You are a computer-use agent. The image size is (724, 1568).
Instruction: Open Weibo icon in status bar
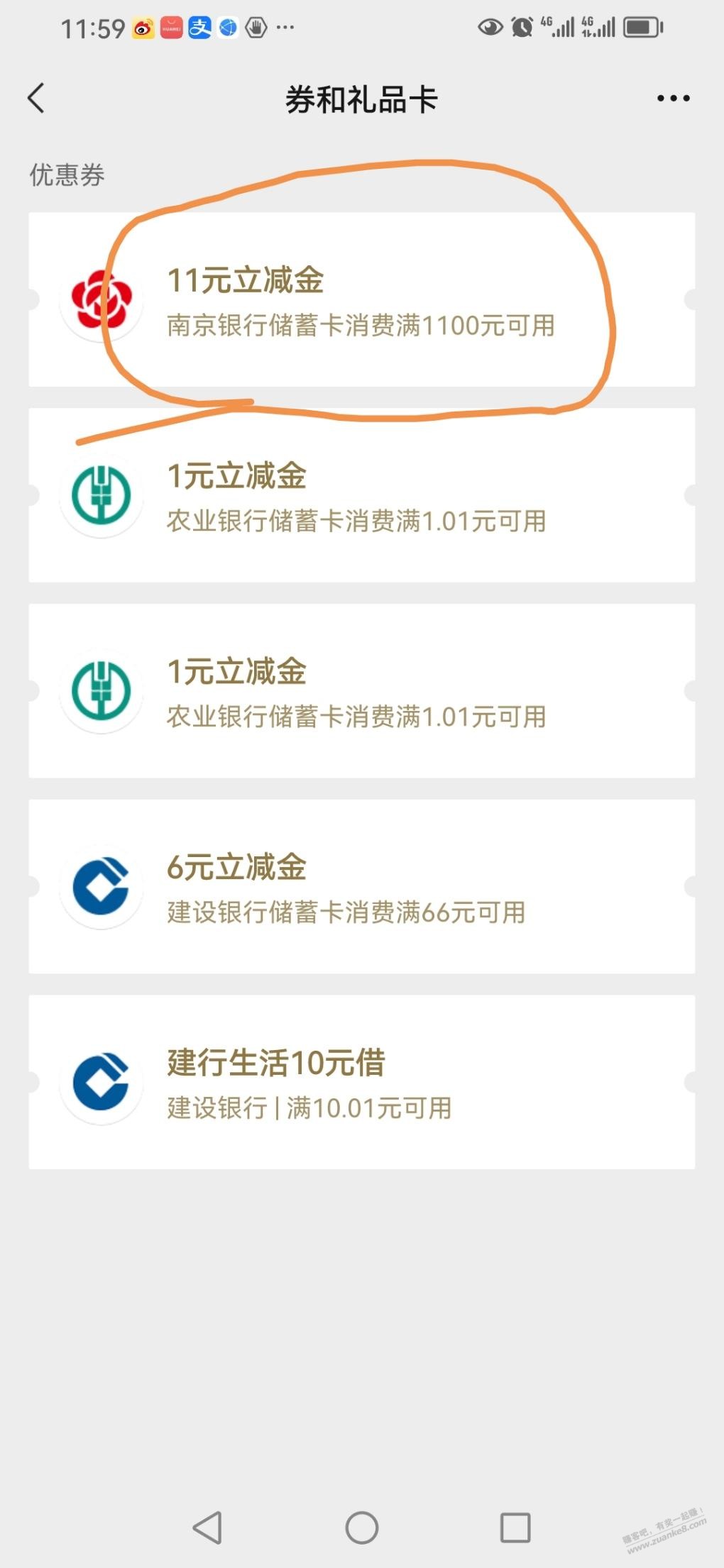(142, 27)
